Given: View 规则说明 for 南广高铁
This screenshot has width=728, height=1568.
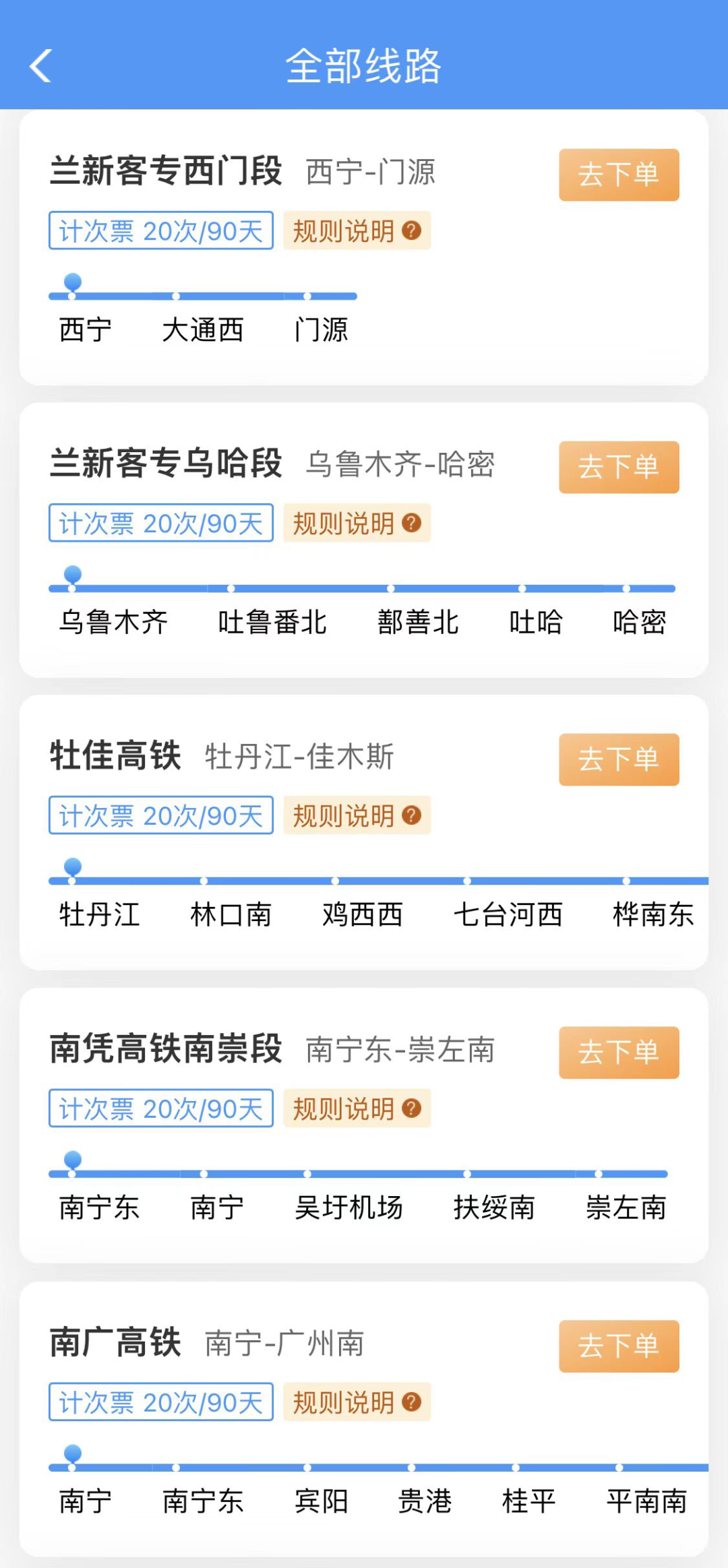Looking at the screenshot, I should (x=357, y=1402).
